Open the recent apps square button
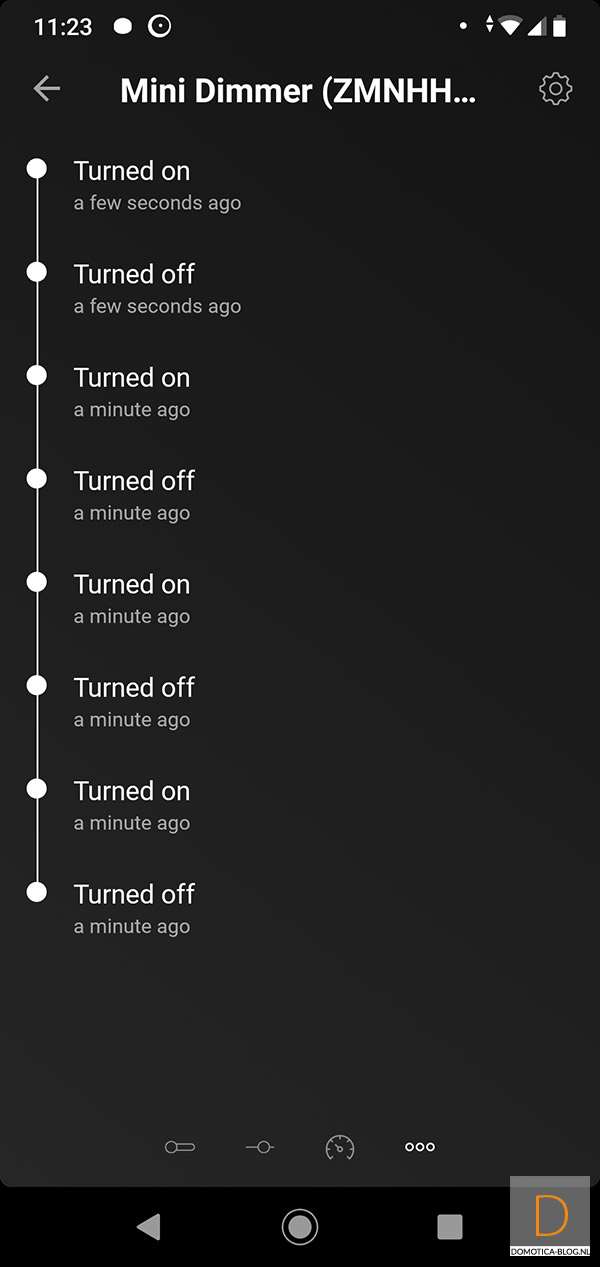Screen dimensions: 600x1267 [450, 1226]
